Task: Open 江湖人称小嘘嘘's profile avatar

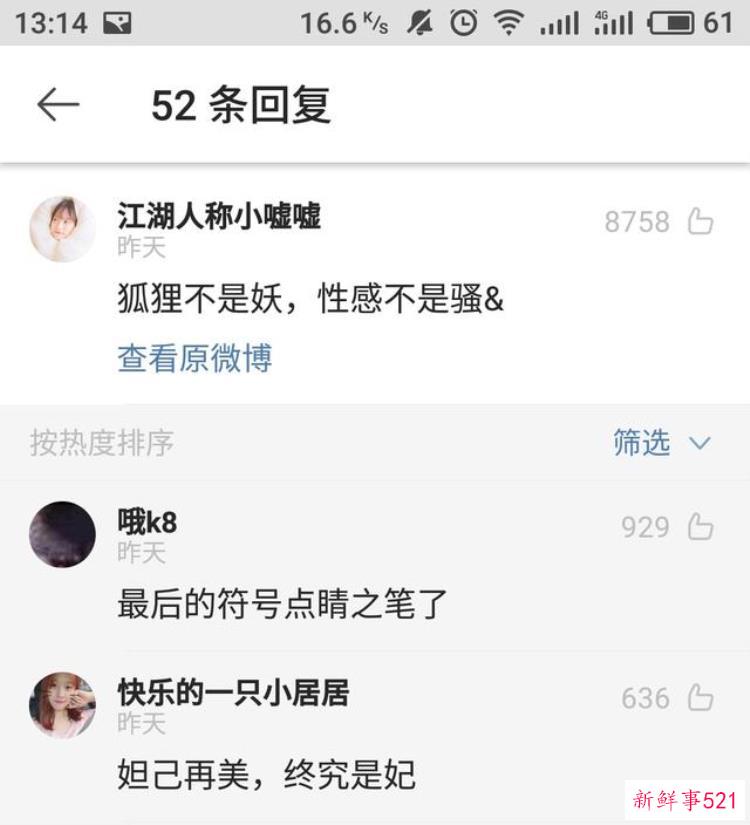Action: pyautogui.click(x=61, y=228)
